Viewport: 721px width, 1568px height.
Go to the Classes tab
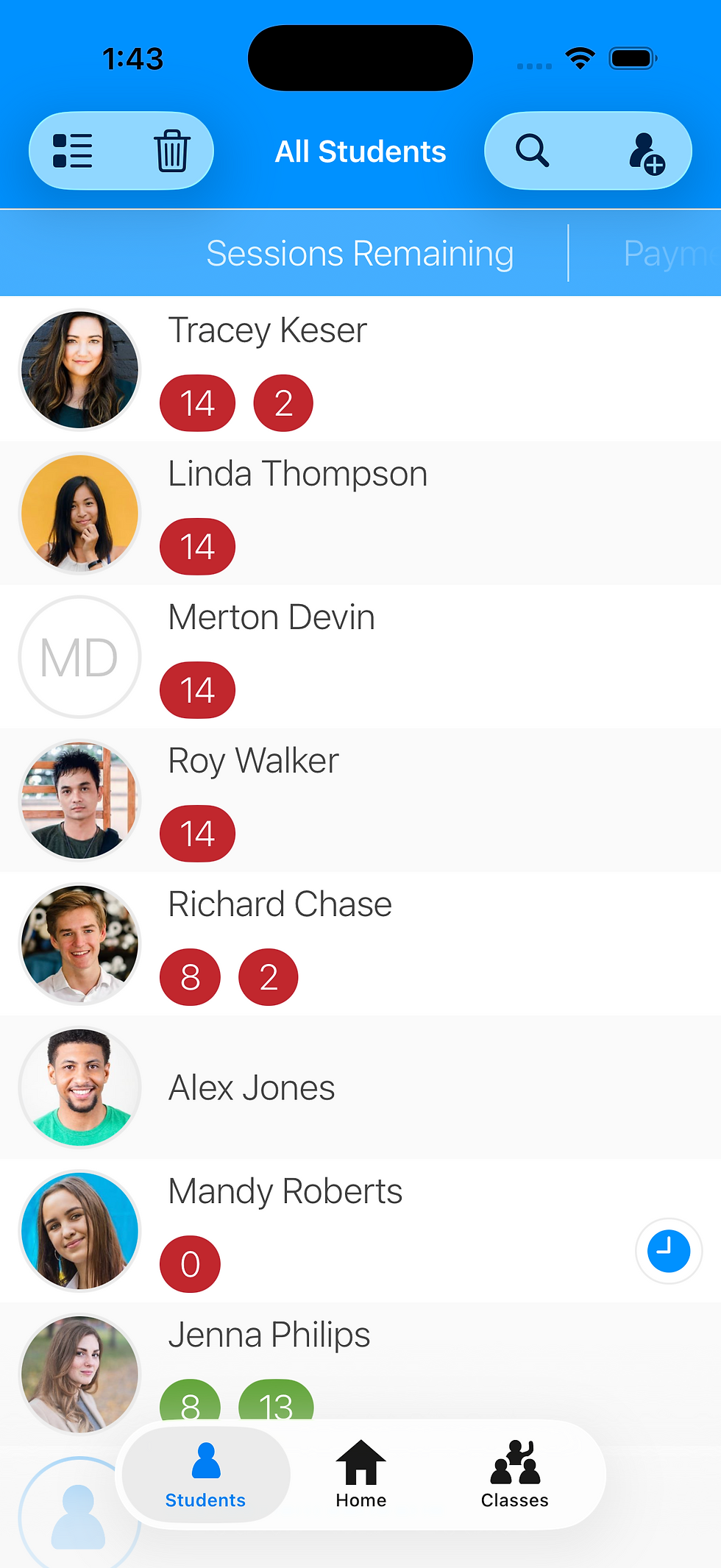pyautogui.click(x=515, y=1475)
